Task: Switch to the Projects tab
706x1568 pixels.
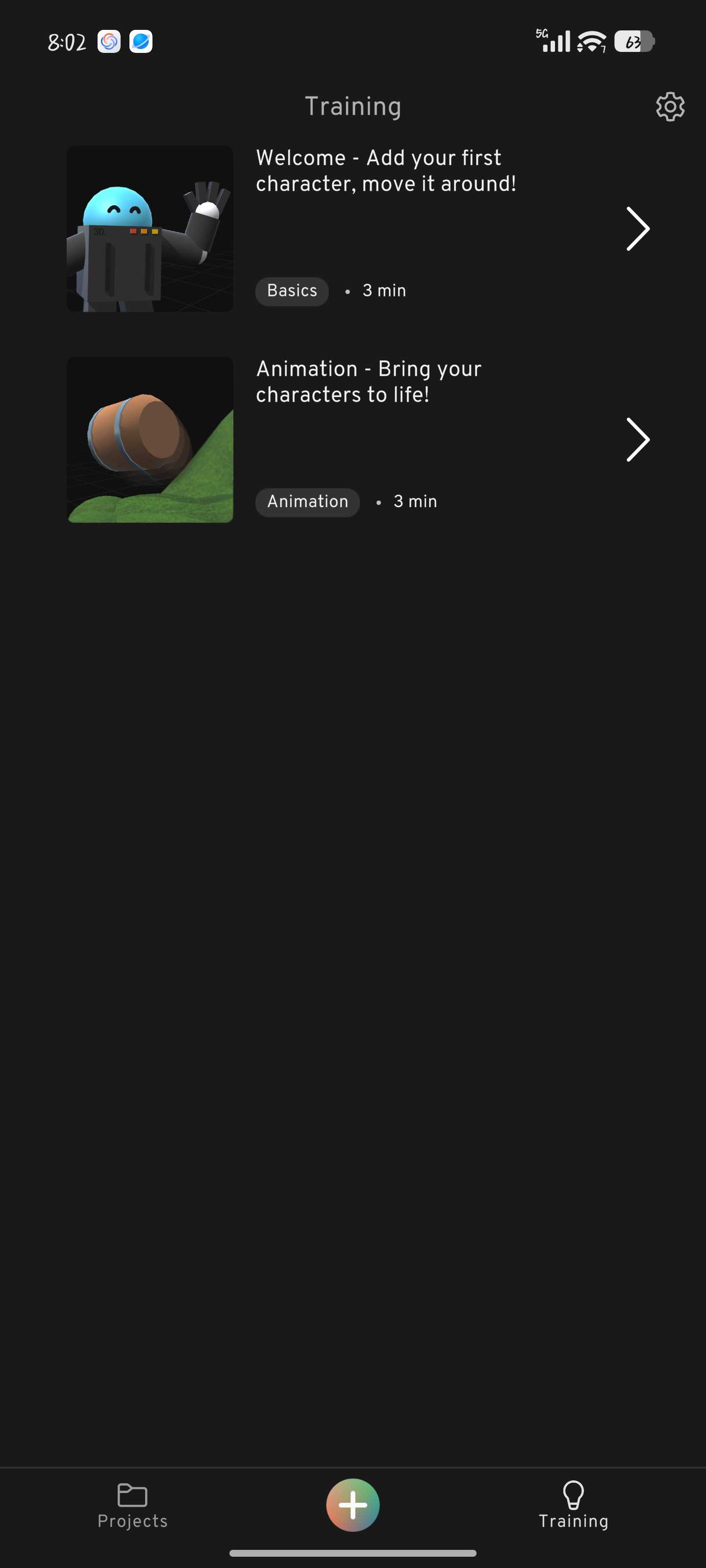Action: (x=132, y=1506)
